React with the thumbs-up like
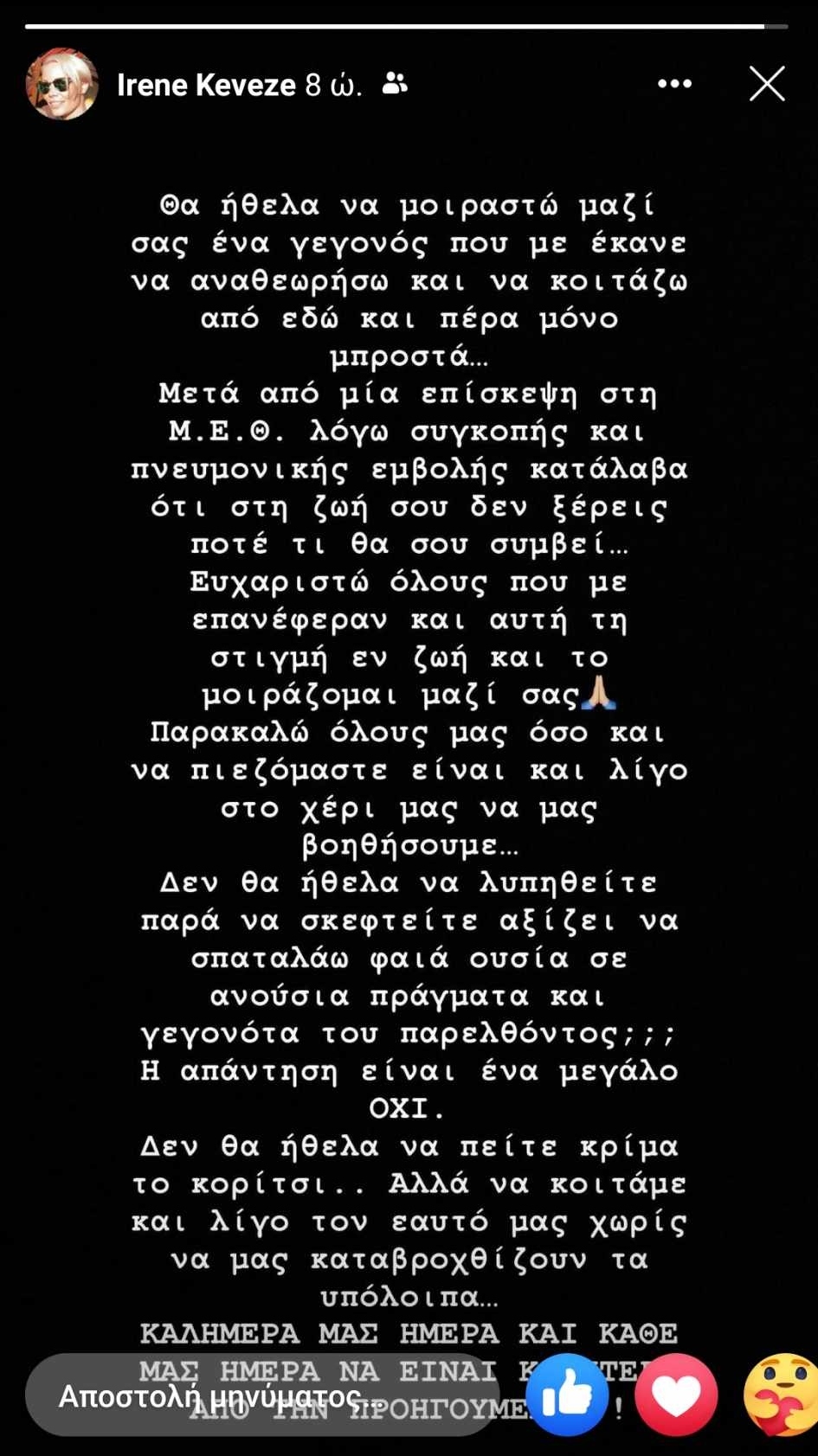This screenshot has width=818, height=1456. [x=567, y=1395]
